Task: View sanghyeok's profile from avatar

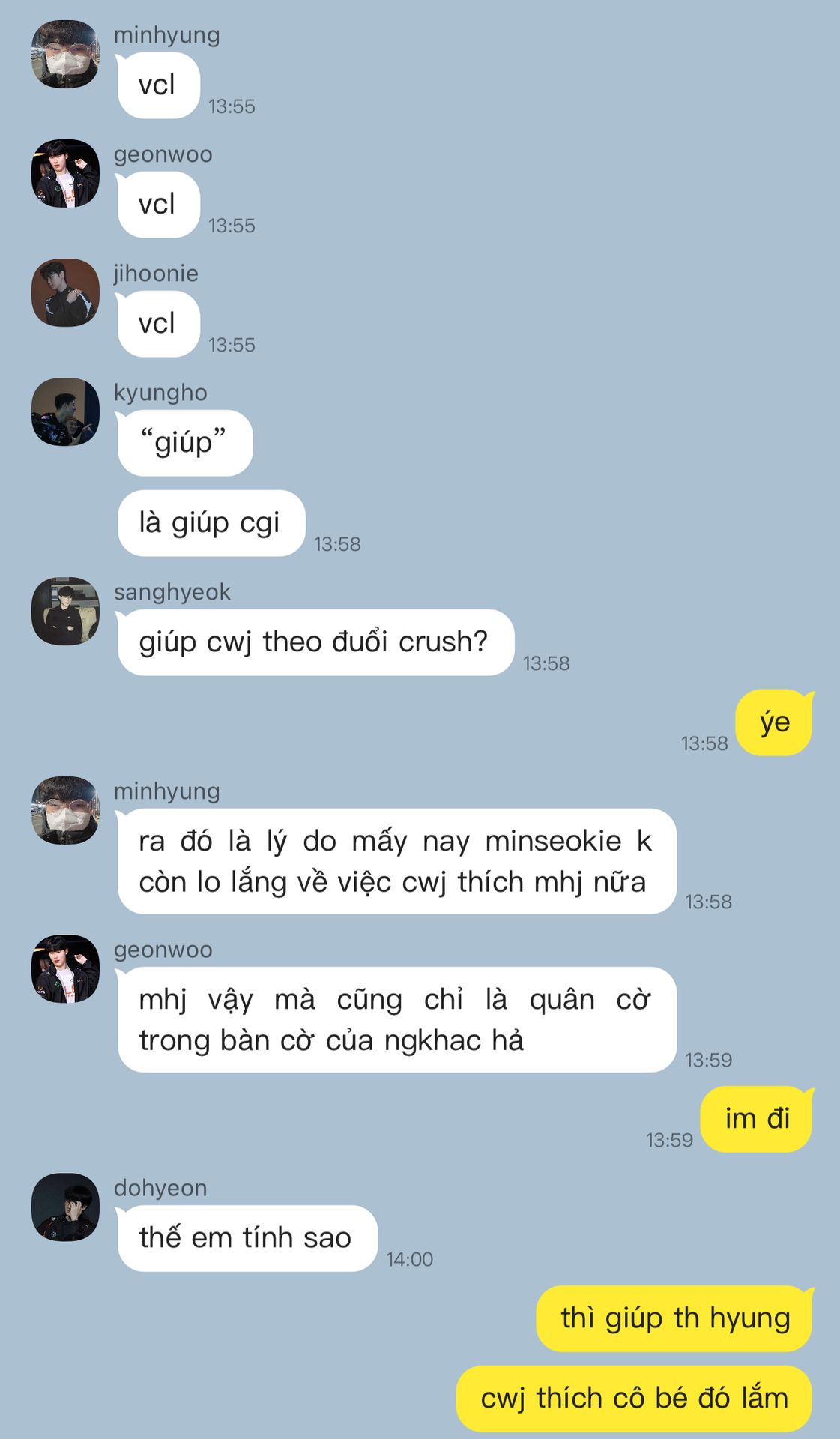Action: tap(65, 611)
